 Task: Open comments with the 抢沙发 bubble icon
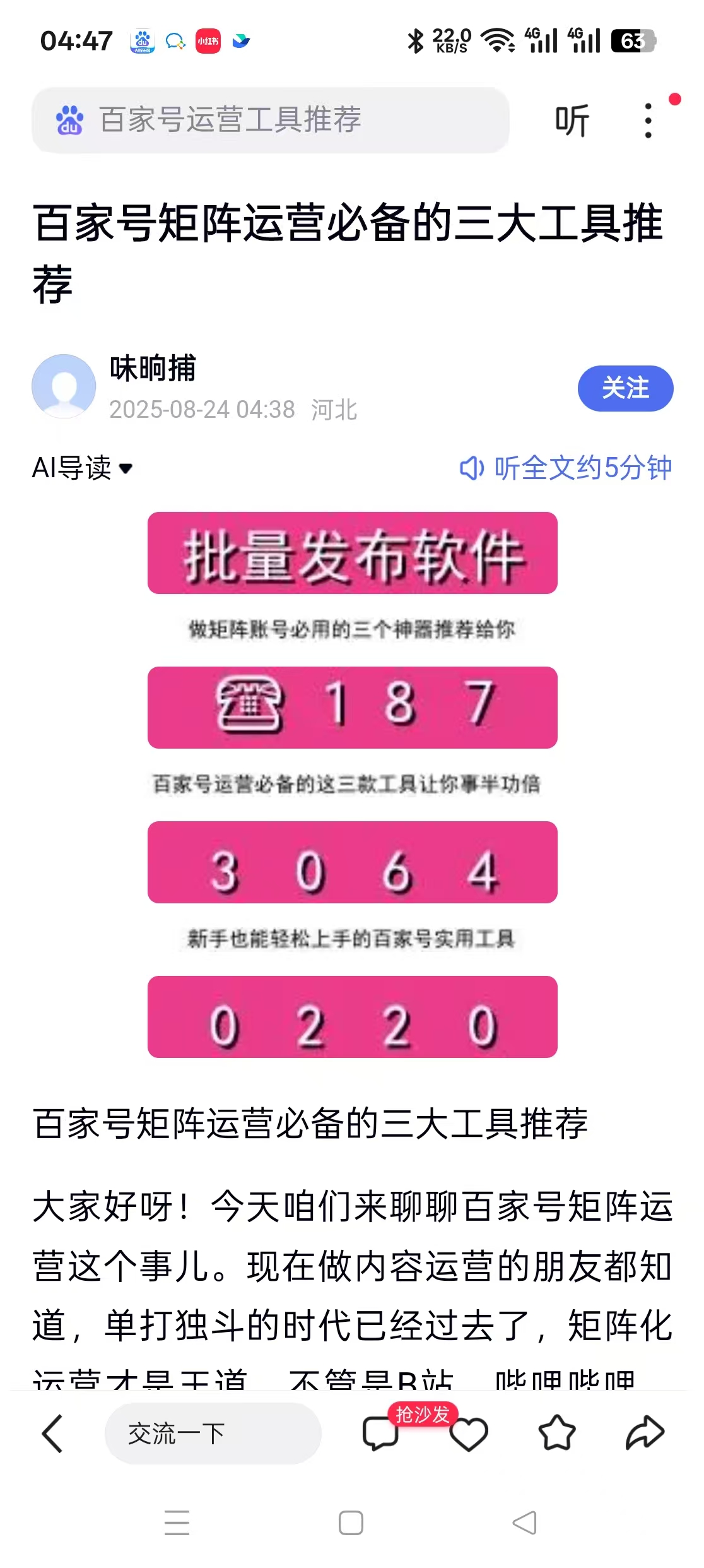[380, 1434]
